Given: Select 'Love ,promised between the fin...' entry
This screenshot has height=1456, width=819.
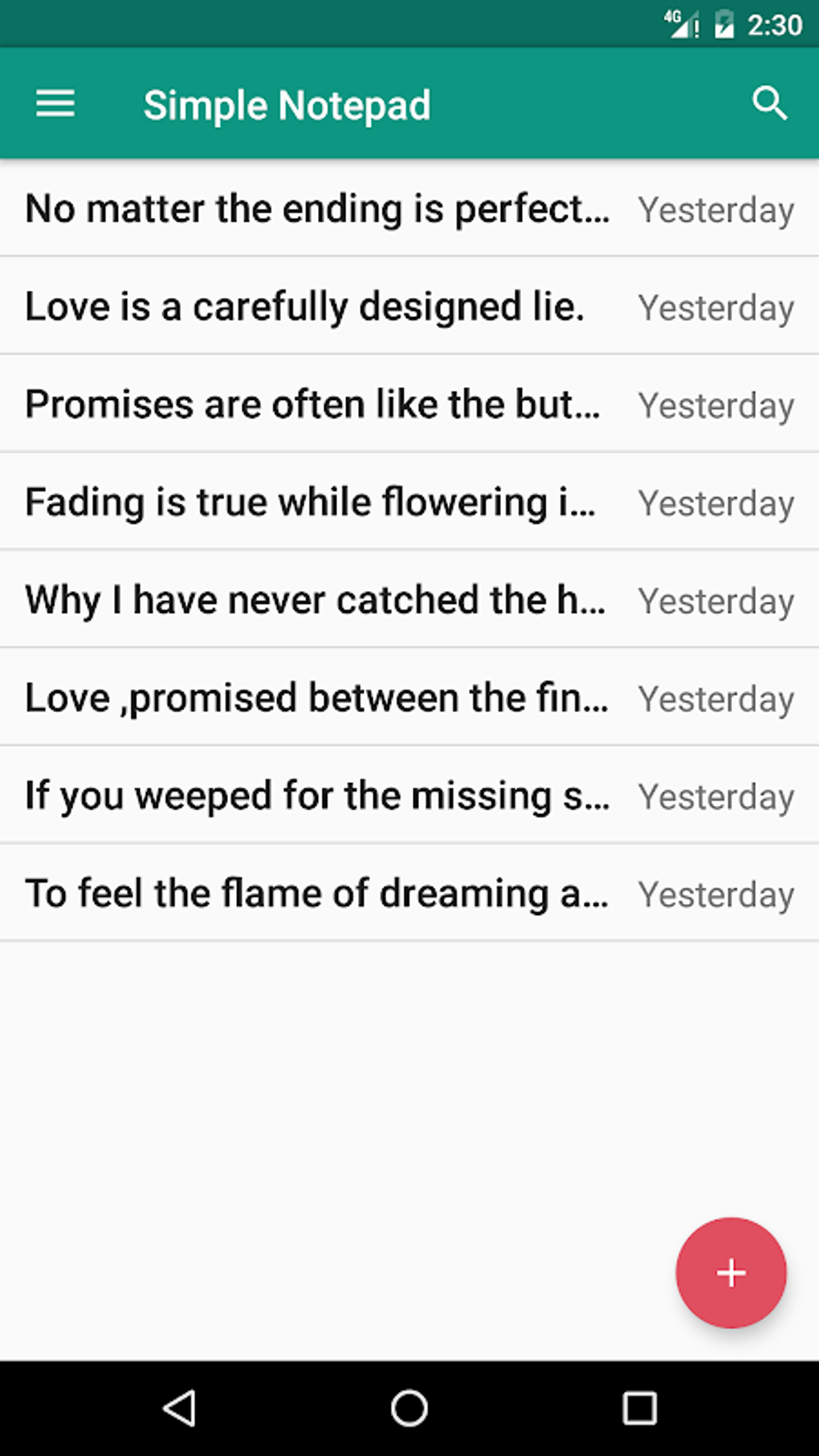Looking at the screenshot, I should (x=316, y=698).
